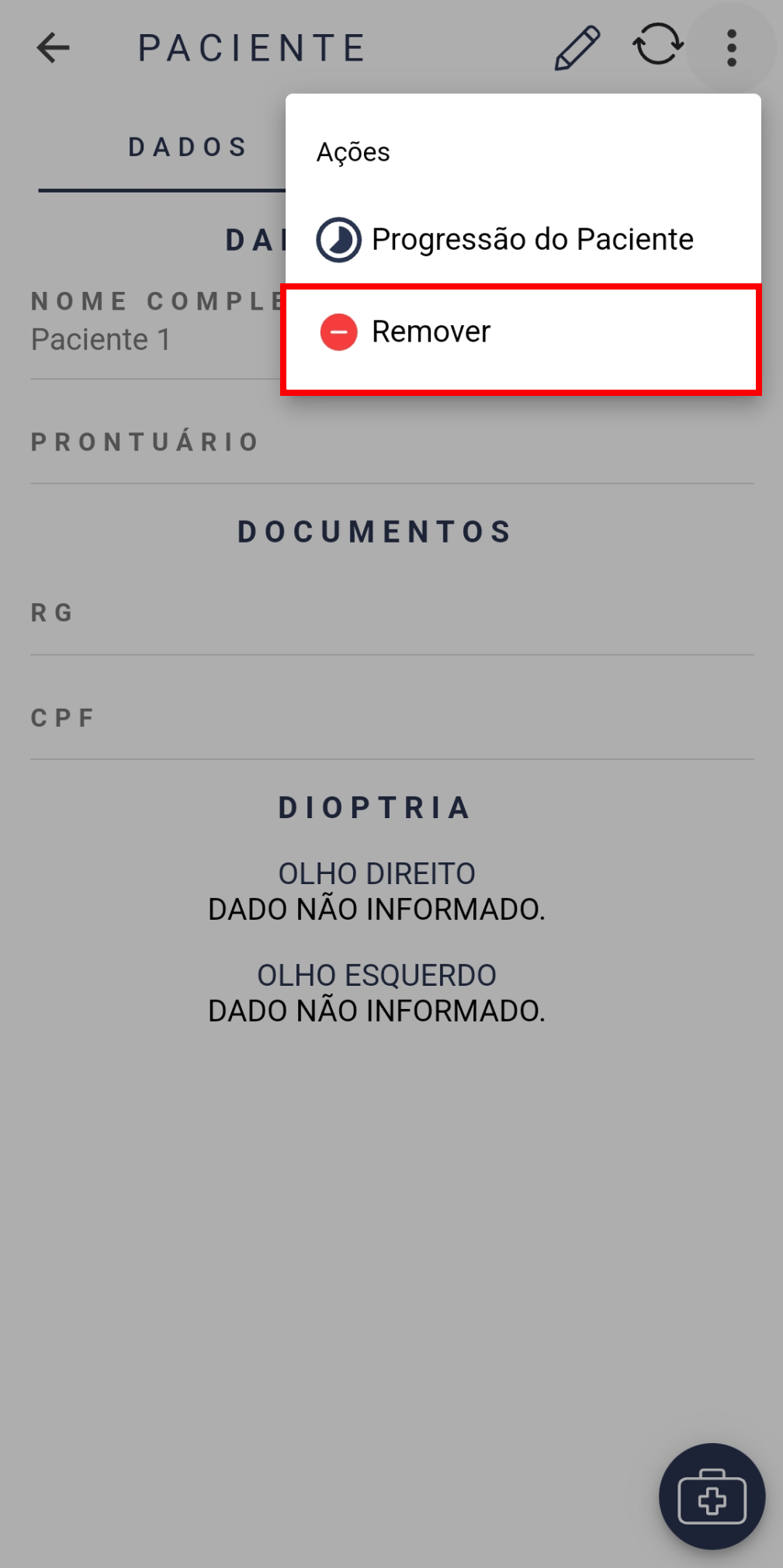Tap the sync refresh icon
Image resolution: width=783 pixels, height=1568 pixels.
coord(657,45)
